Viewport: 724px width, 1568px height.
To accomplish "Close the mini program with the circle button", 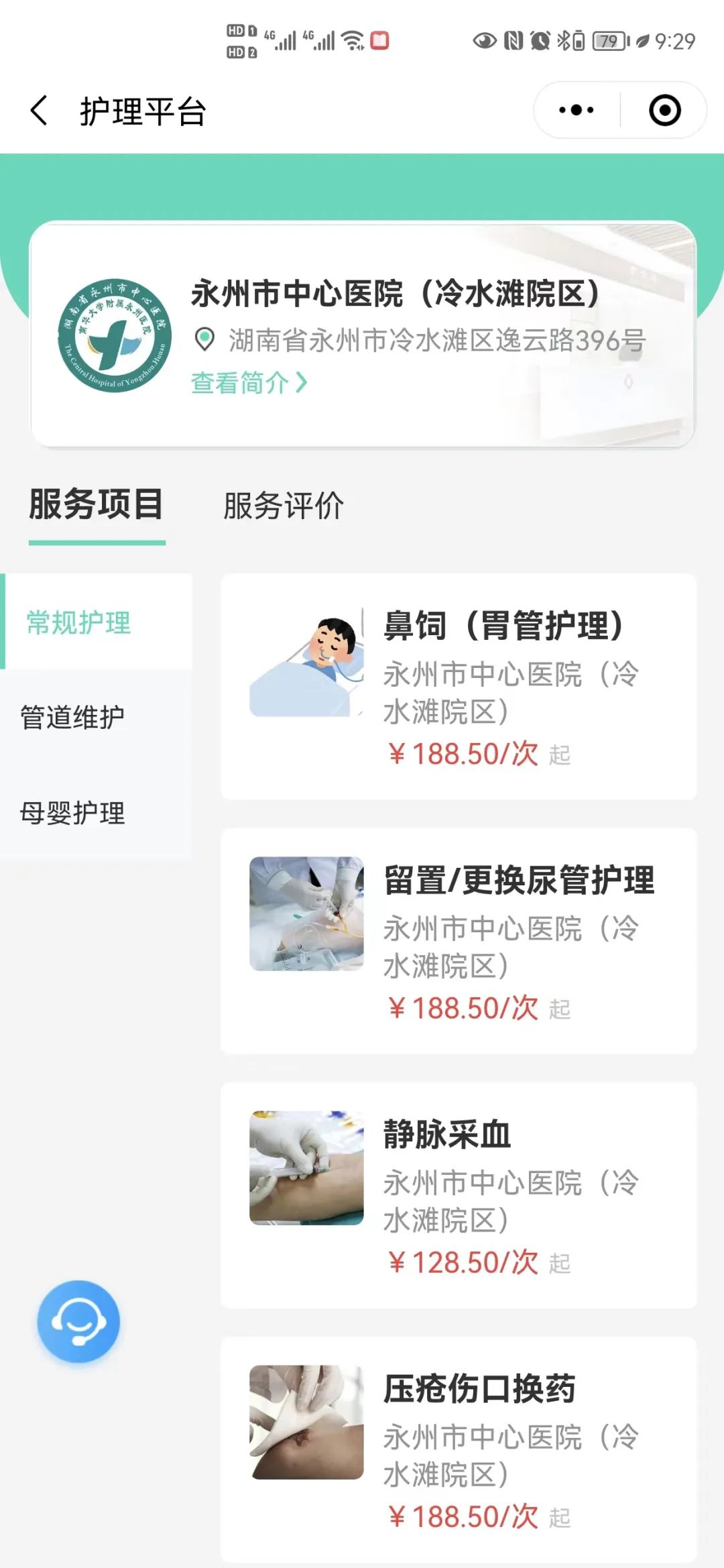I will [664, 110].
